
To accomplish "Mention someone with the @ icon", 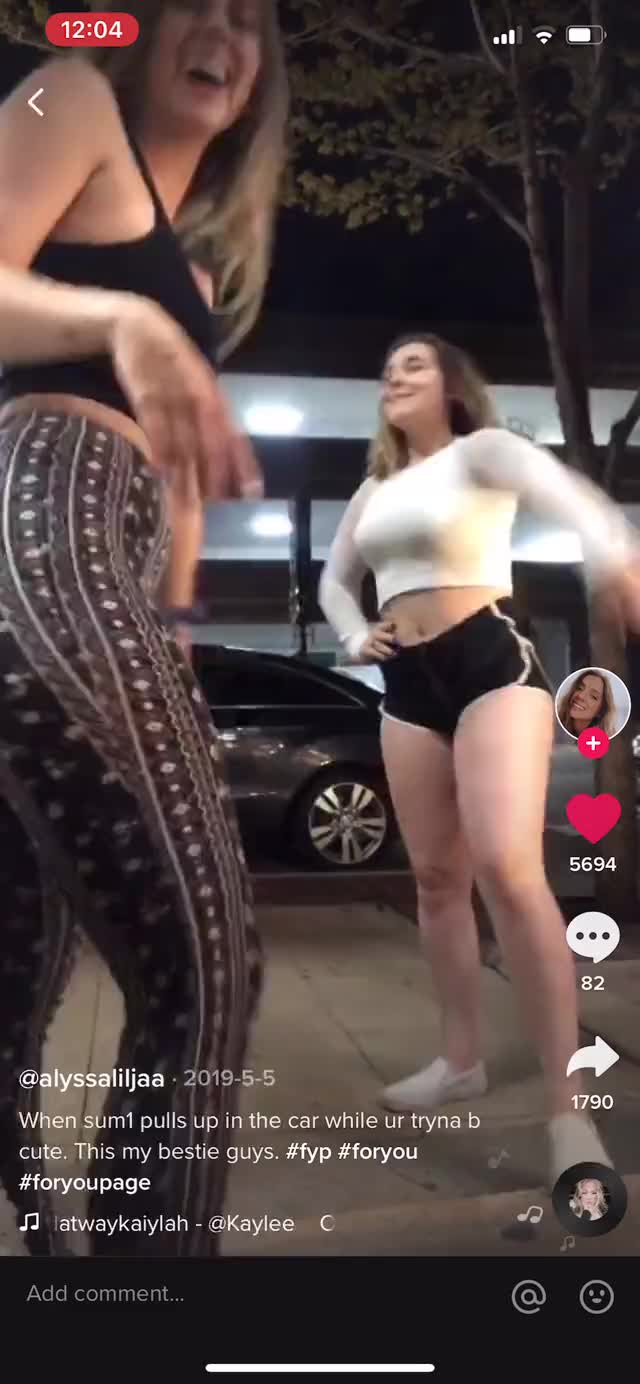I will [528, 1296].
